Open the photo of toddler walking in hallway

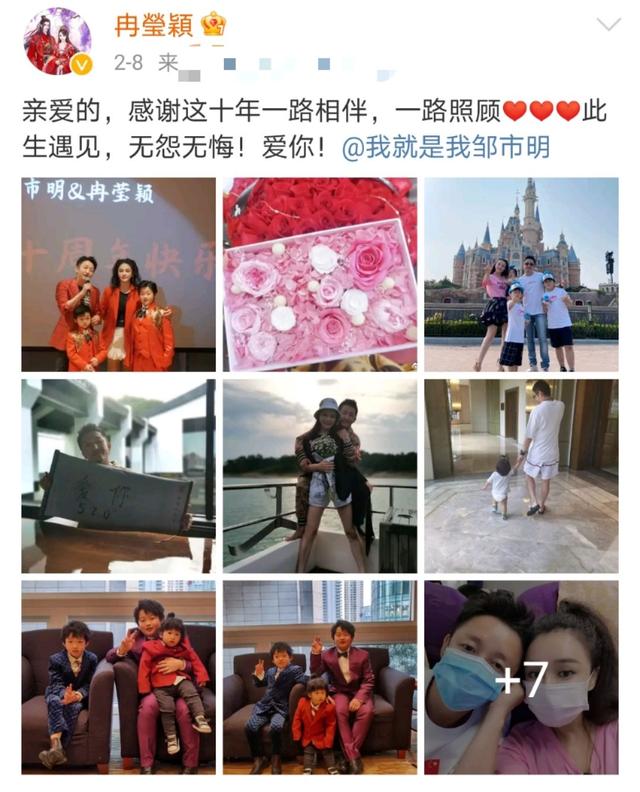point(521,476)
